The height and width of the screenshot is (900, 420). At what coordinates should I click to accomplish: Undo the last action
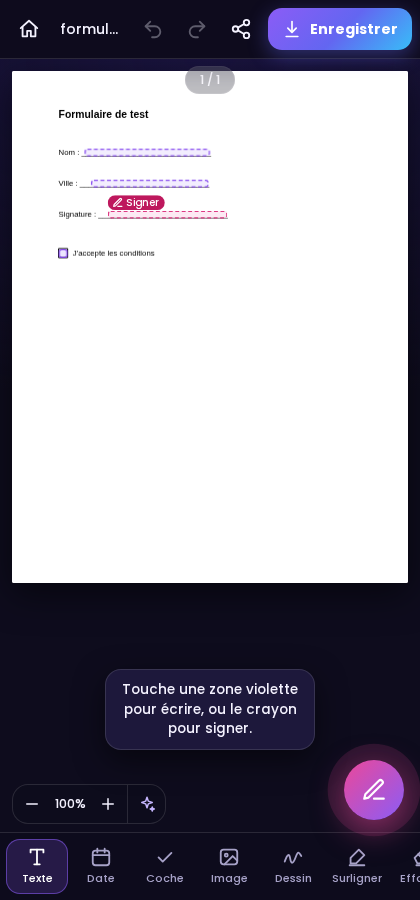click(x=153, y=29)
